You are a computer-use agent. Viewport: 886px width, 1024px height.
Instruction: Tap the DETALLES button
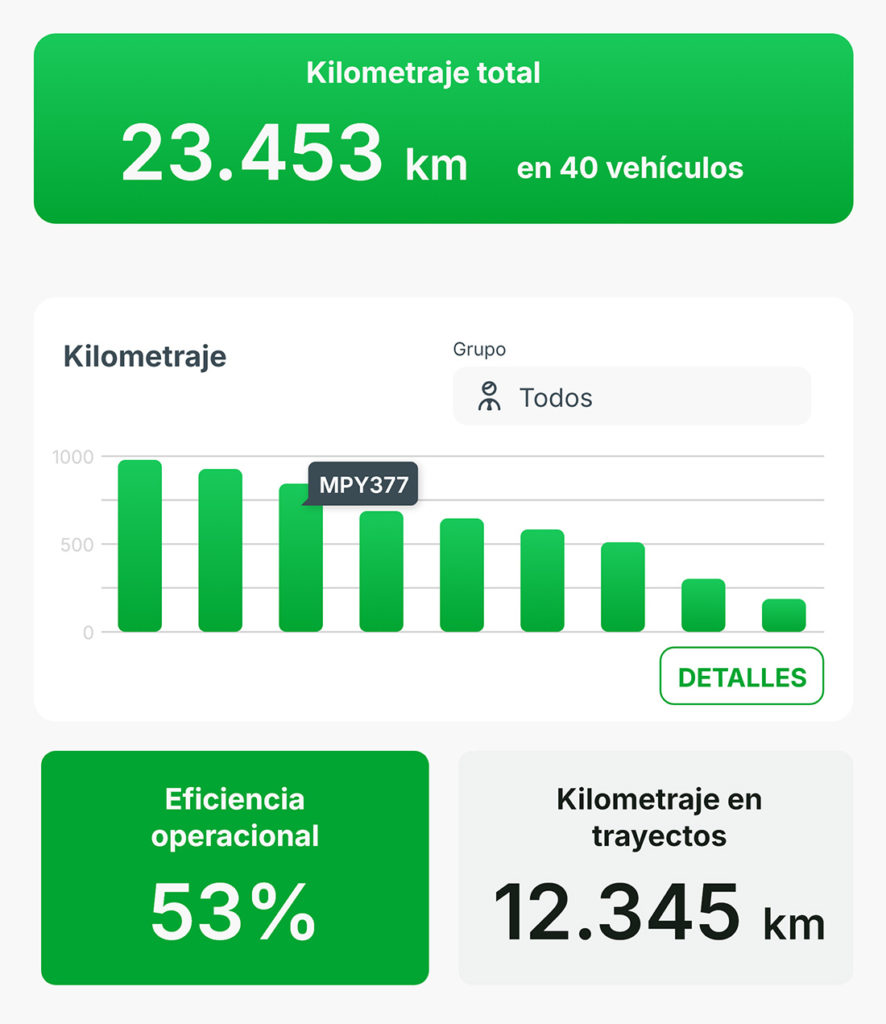[741, 677]
